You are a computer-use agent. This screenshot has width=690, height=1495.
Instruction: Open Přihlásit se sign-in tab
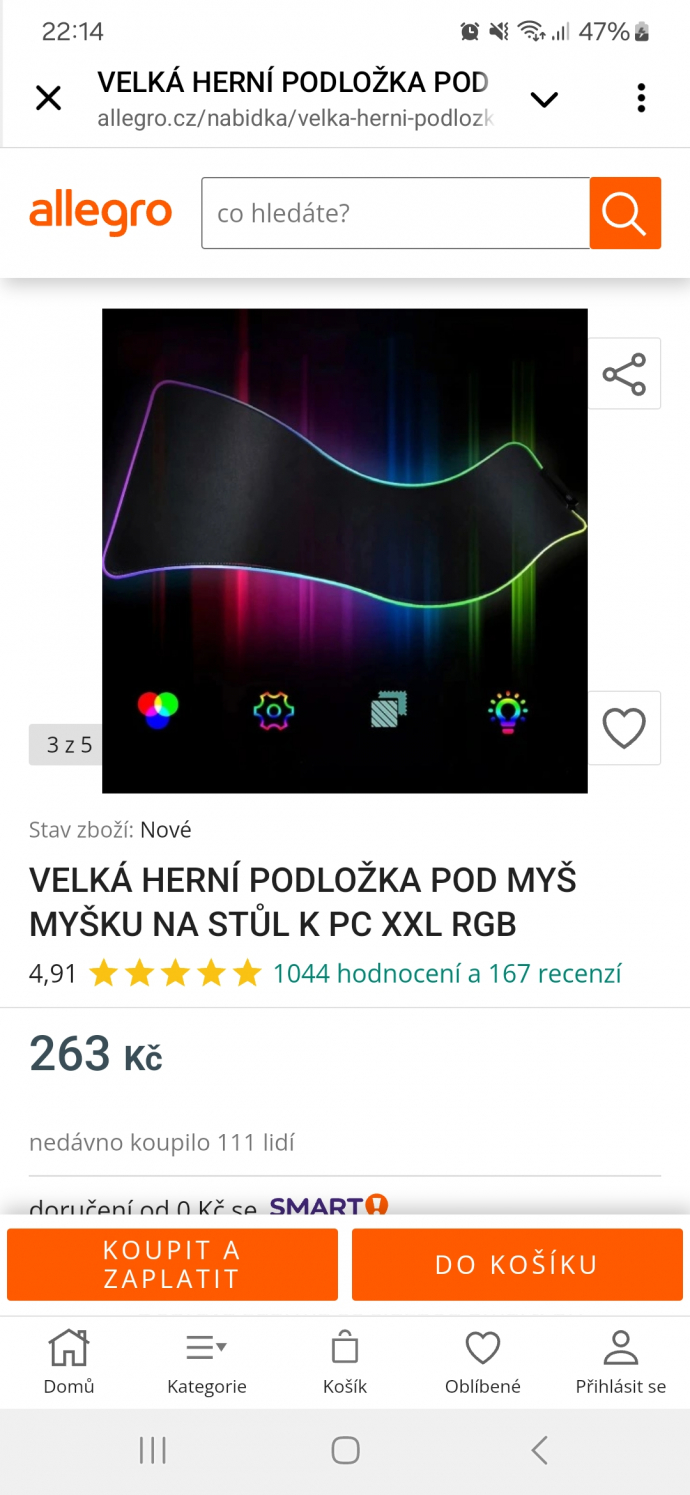[x=620, y=1362]
